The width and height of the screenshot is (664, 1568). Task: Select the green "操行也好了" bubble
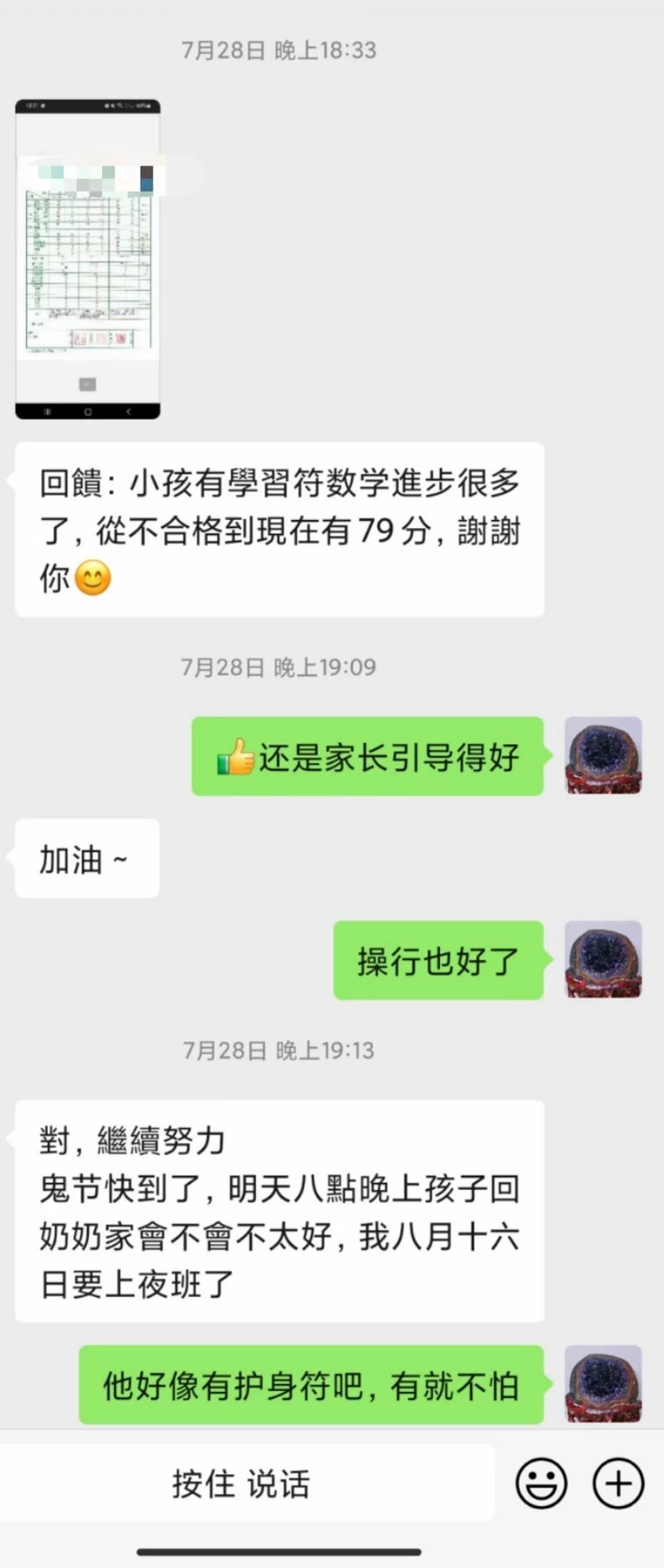(x=439, y=960)
